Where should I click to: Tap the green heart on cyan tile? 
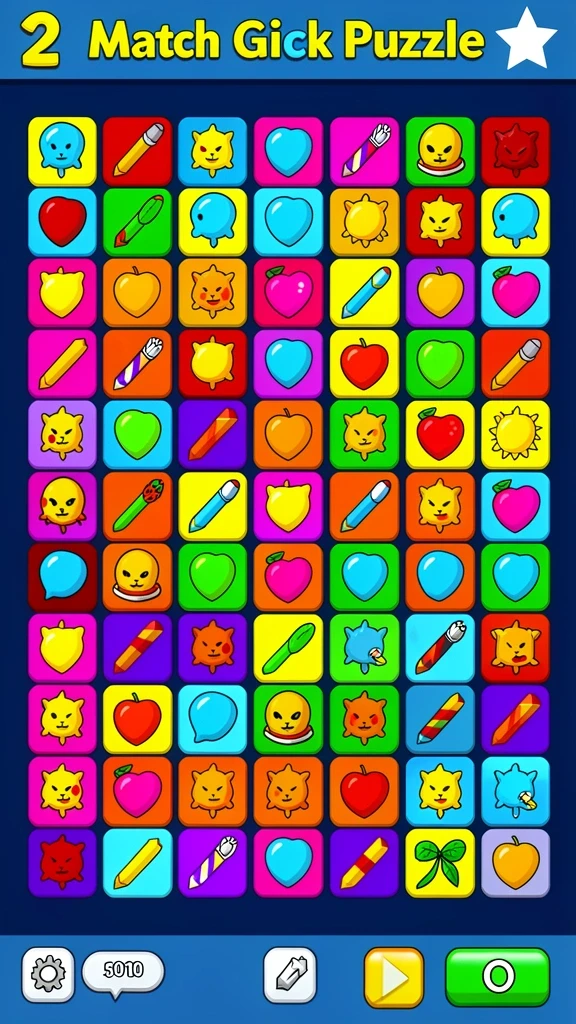137,434
